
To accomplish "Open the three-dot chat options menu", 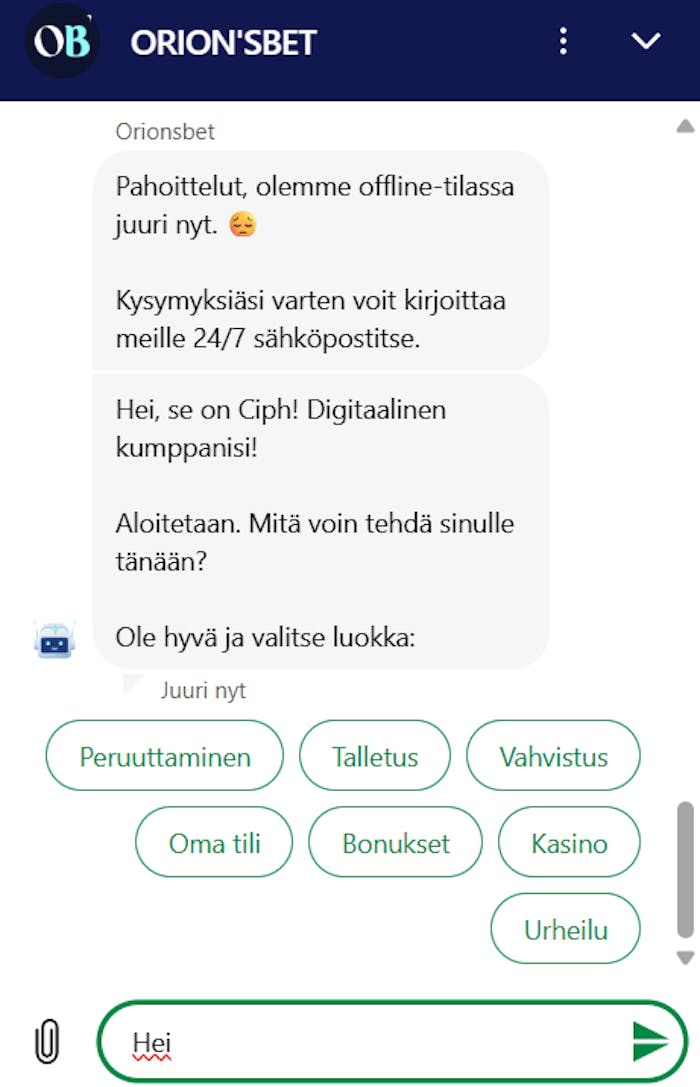I will 564,41.
